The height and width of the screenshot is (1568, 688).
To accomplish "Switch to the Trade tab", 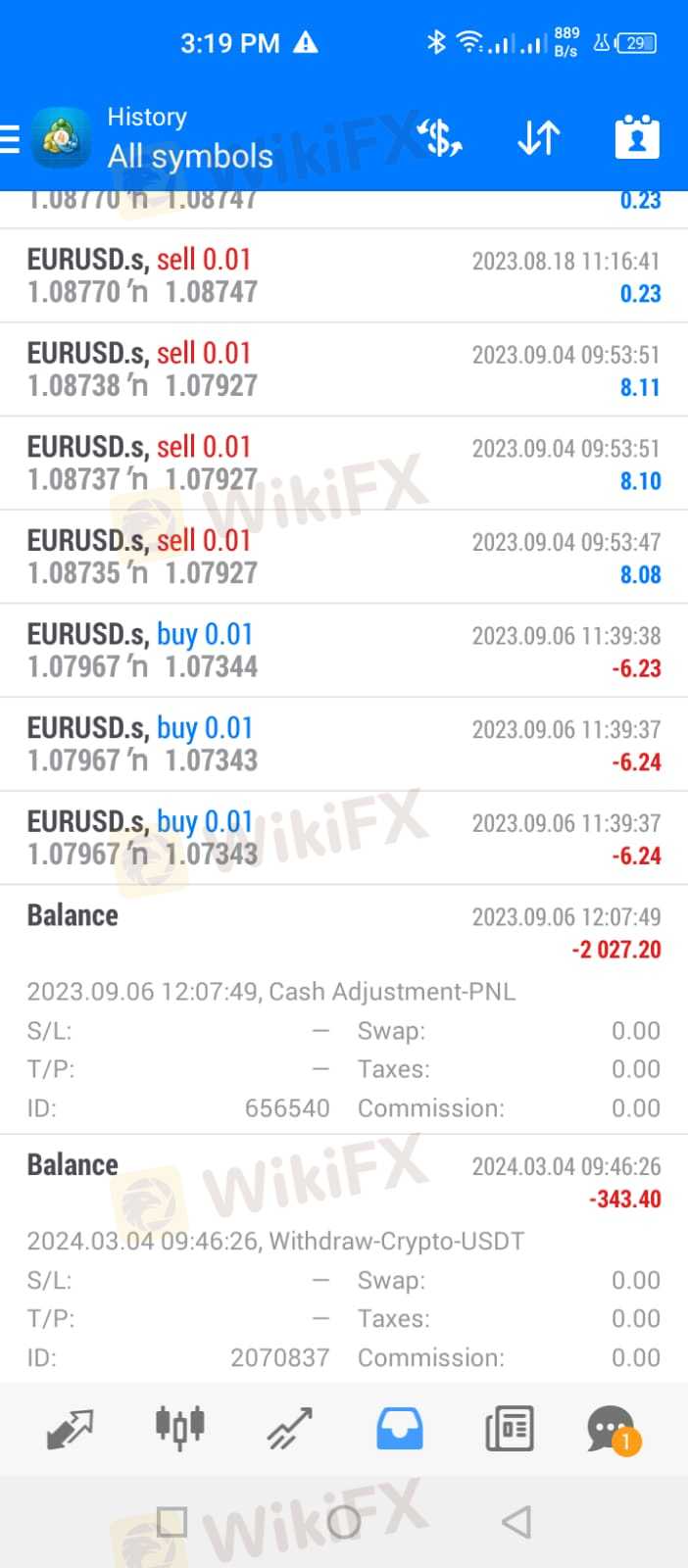I will tap(290, 1429).
